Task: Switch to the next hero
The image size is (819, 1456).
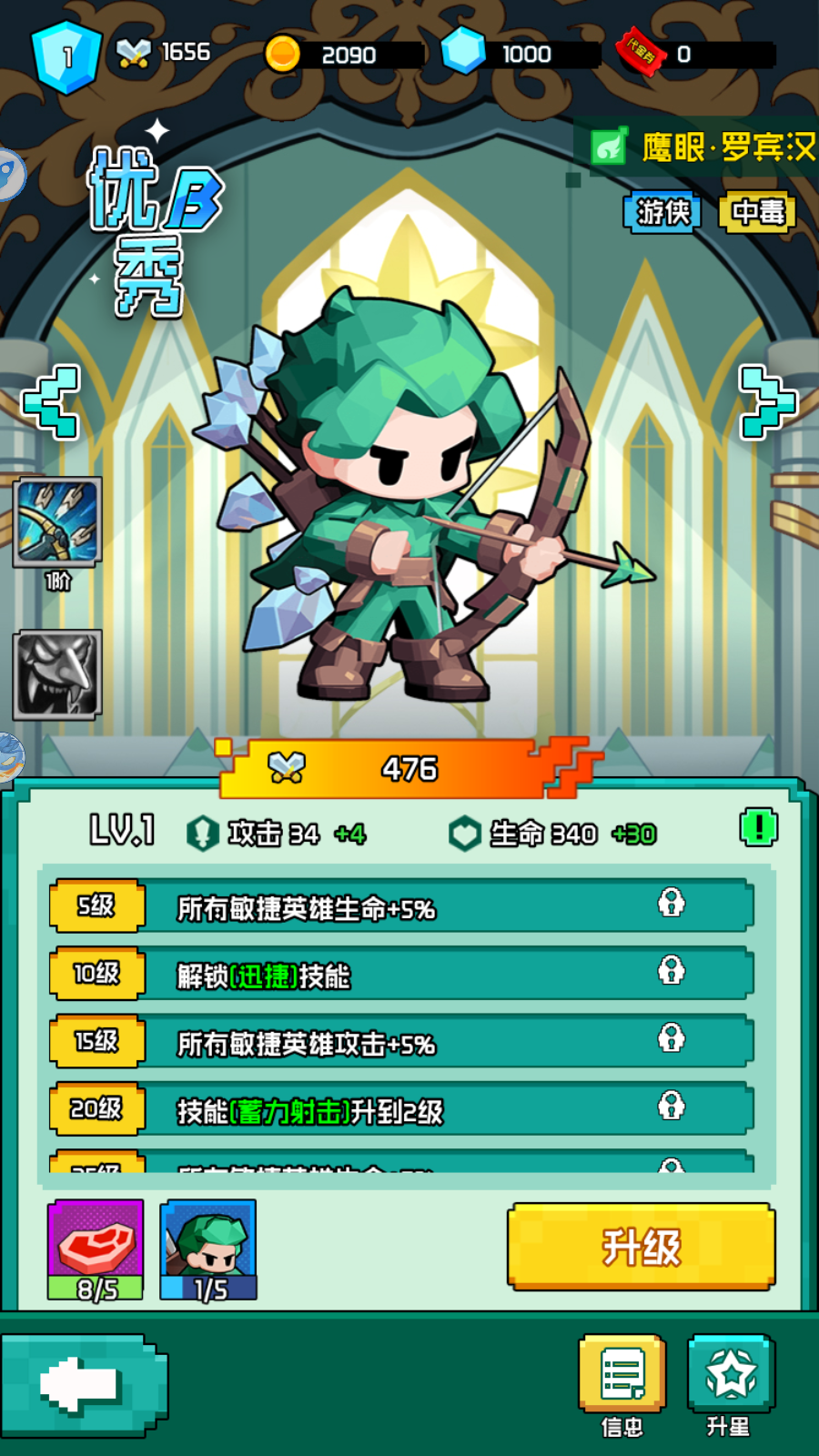Action: (x=766, y=402)
